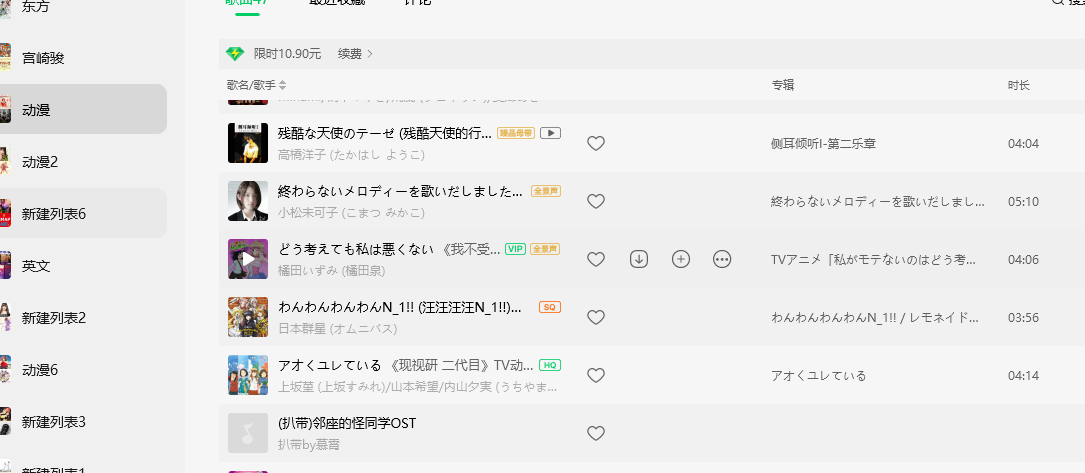Sort songs by 歌名/歌手 header

[x=257, y=86]
